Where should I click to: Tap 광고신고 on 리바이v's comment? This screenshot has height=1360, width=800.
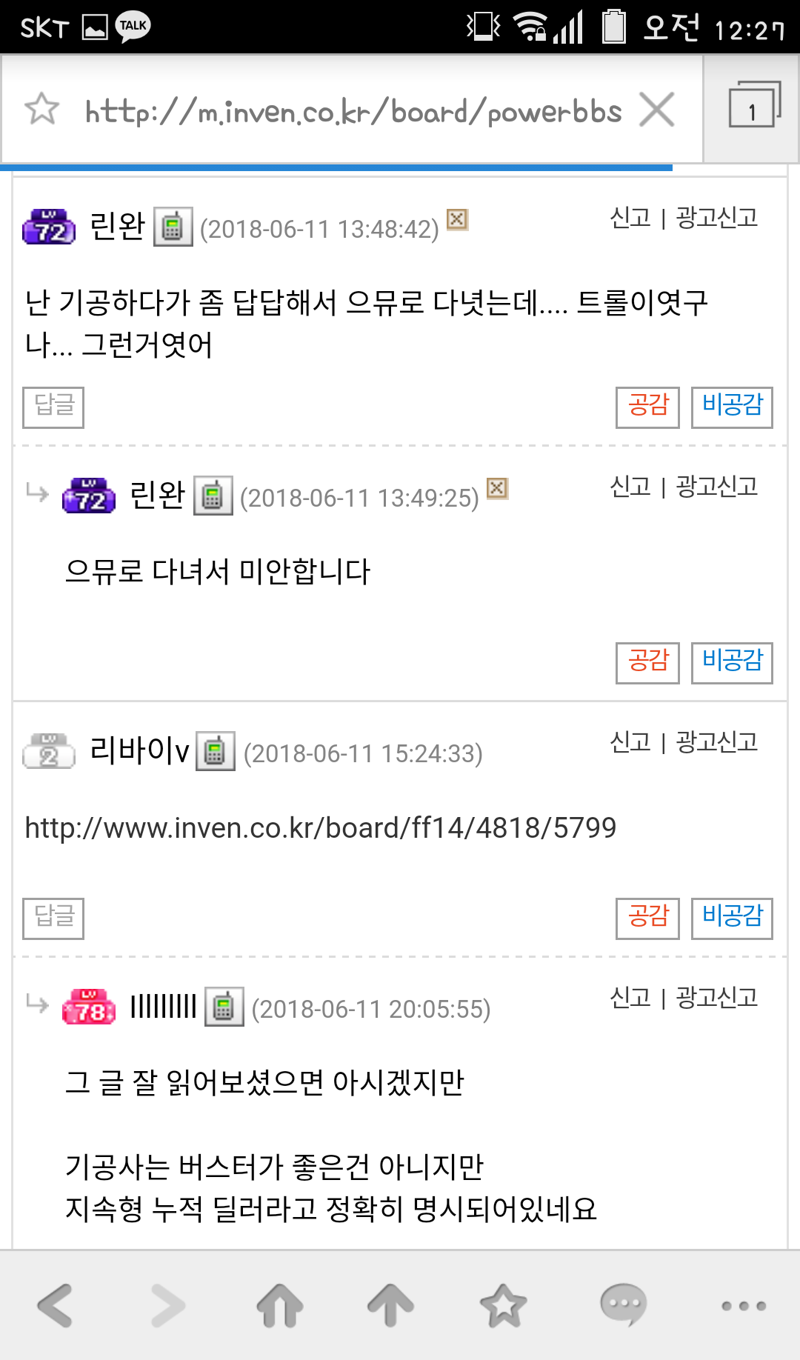717,742
